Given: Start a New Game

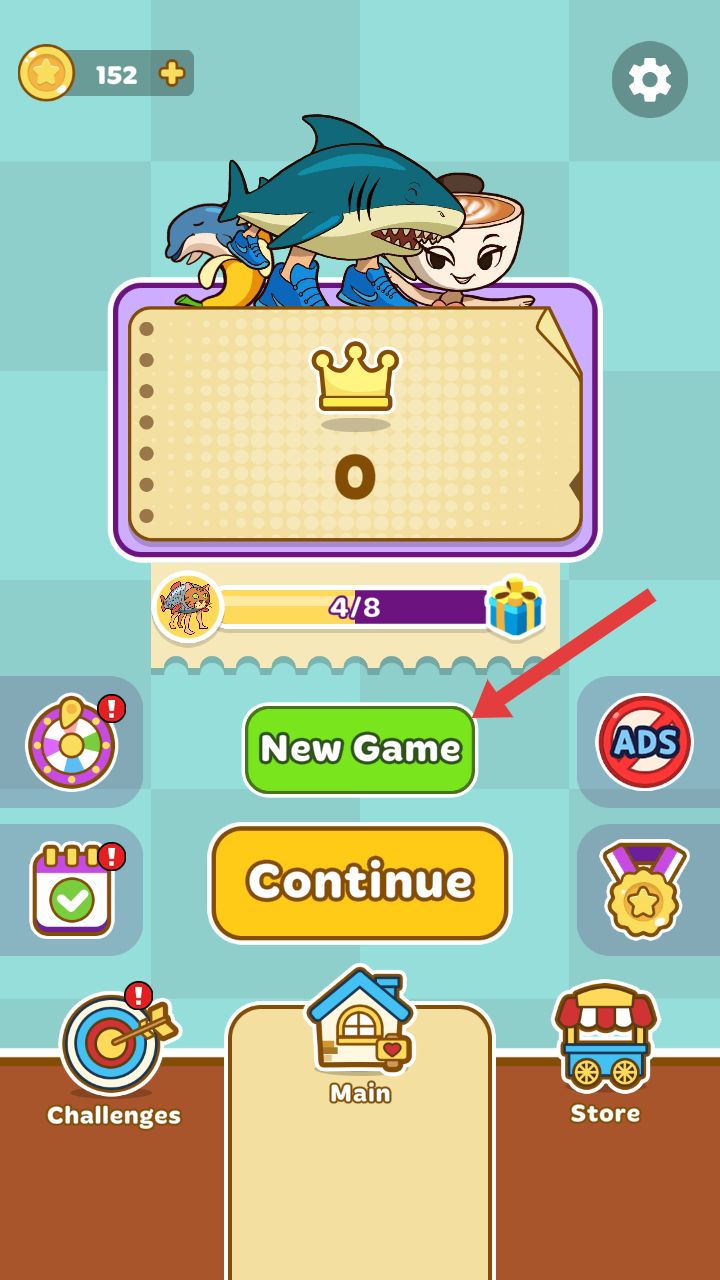Looking at the screenshot, I should coord(360,749).
